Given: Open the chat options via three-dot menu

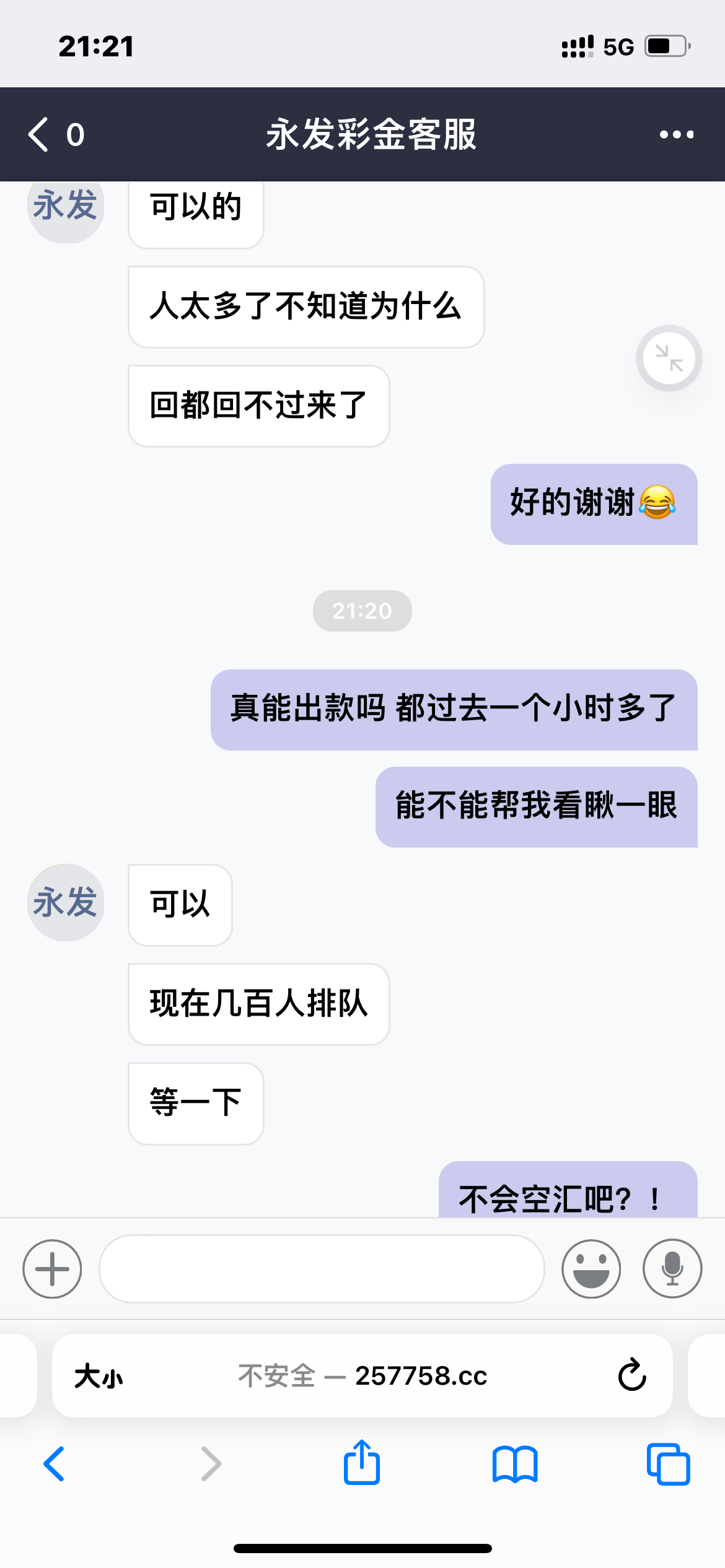Looking at the screenshot, I should pyautogui.click(x=676, y=135).
